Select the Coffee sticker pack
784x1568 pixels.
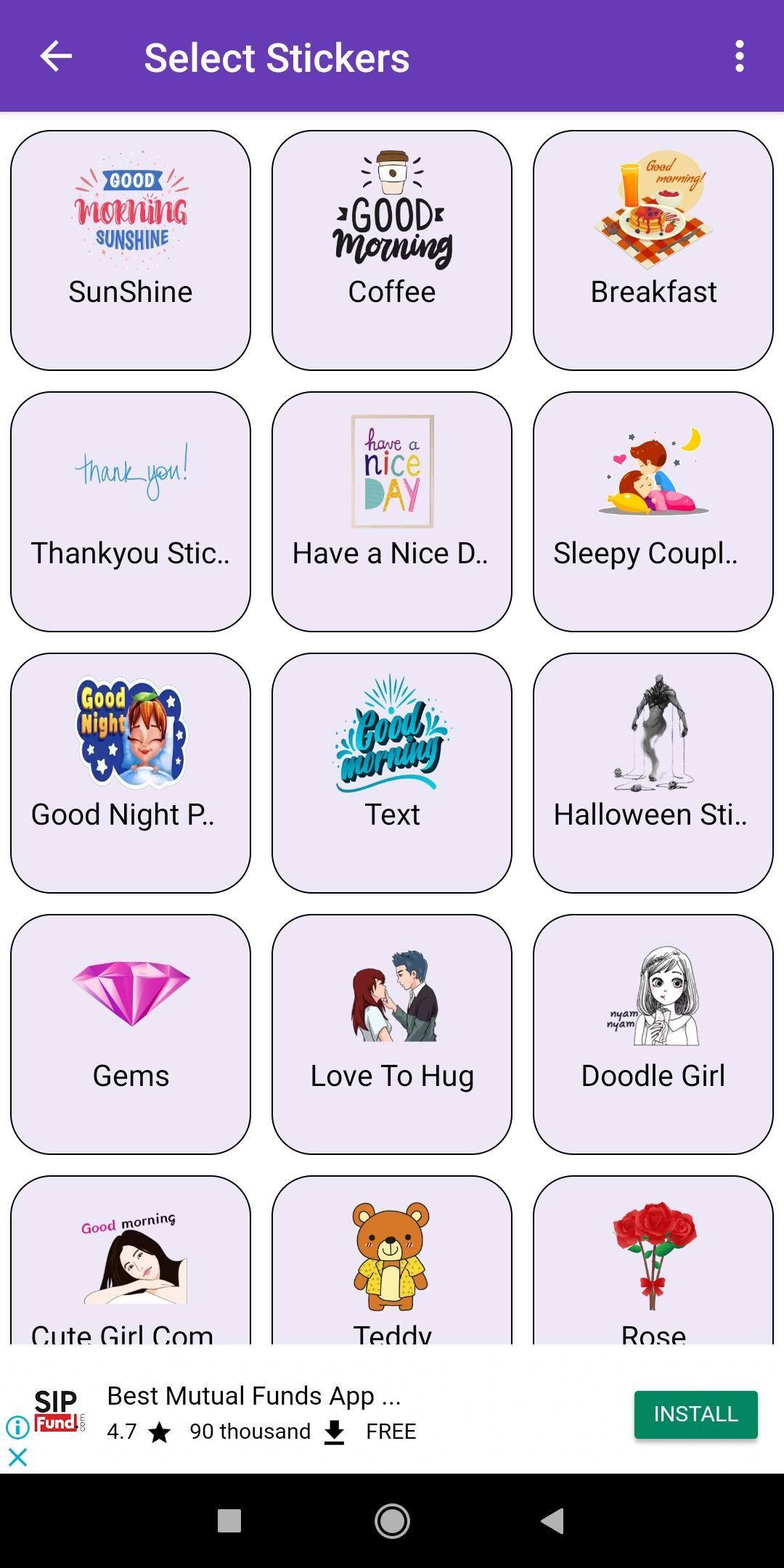click(x=392, y=250)
